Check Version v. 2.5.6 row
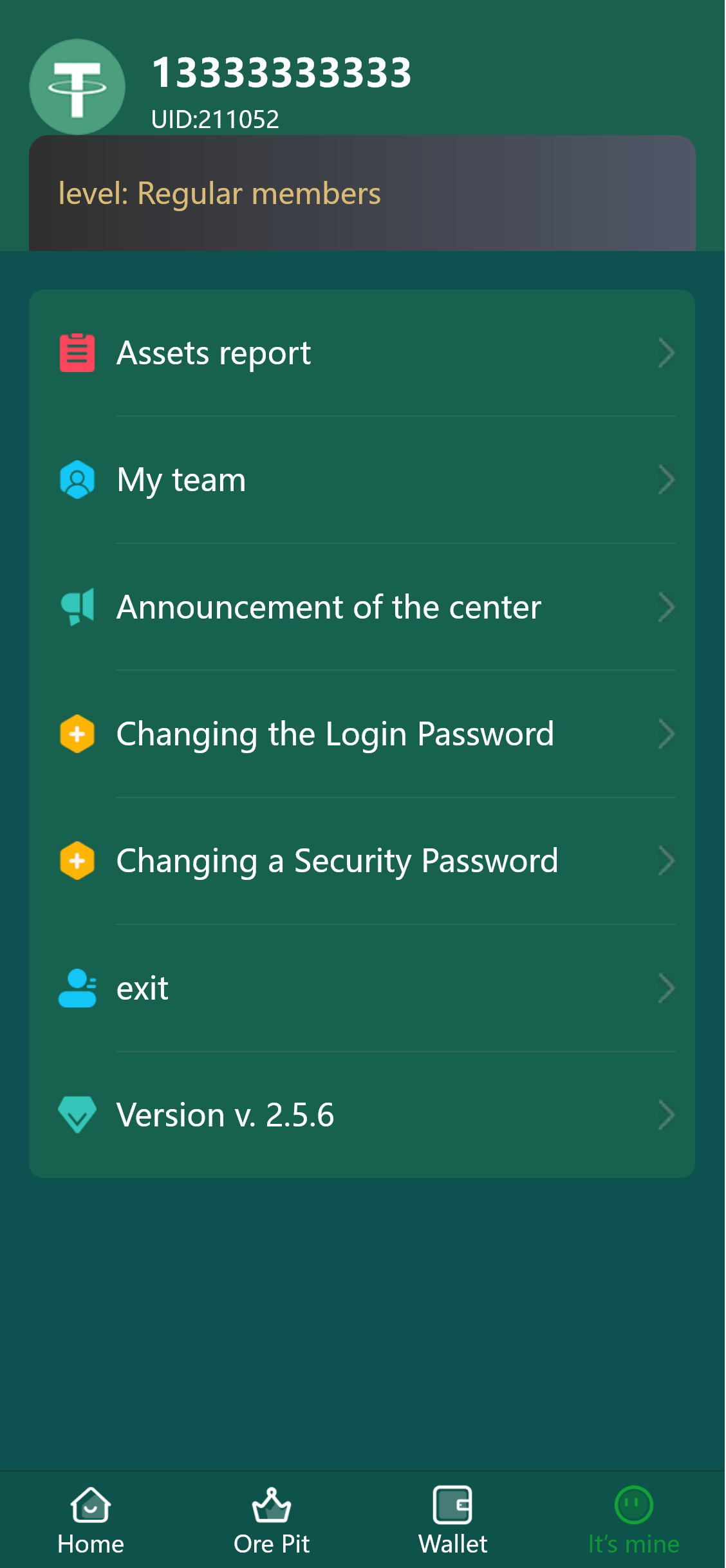 point(362,1115)
